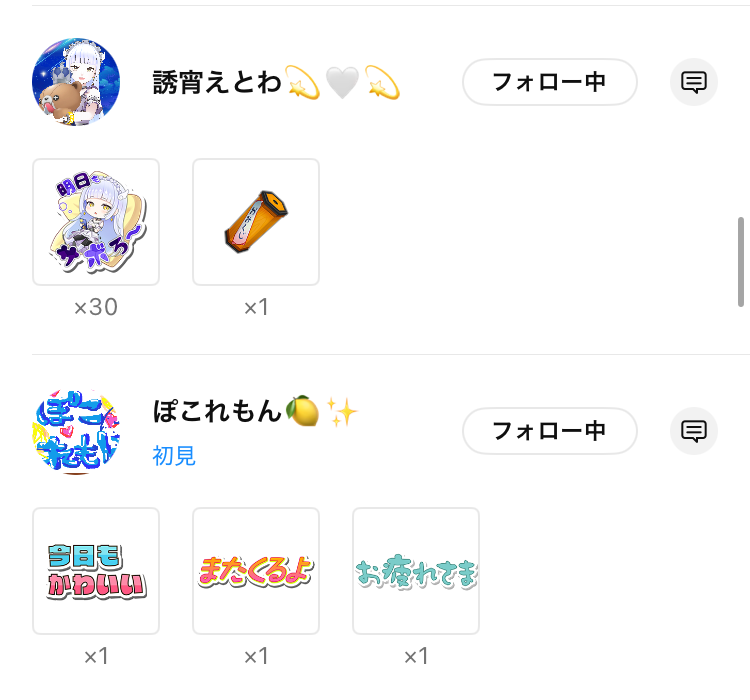
Task: Open 誘宵えとわ's profile avatar
Action: coord(76,82)
